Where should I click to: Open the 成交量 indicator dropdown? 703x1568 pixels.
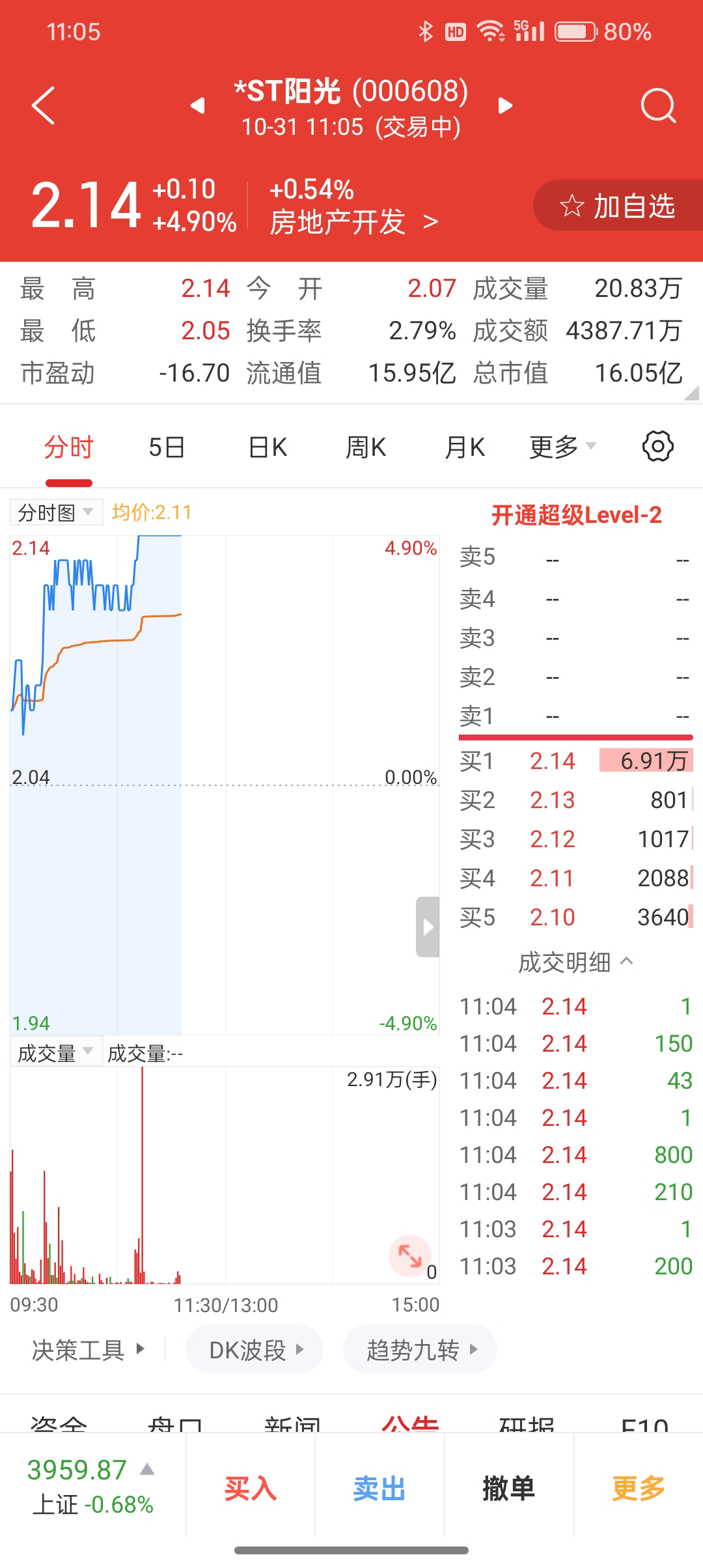pos(56,1053)
